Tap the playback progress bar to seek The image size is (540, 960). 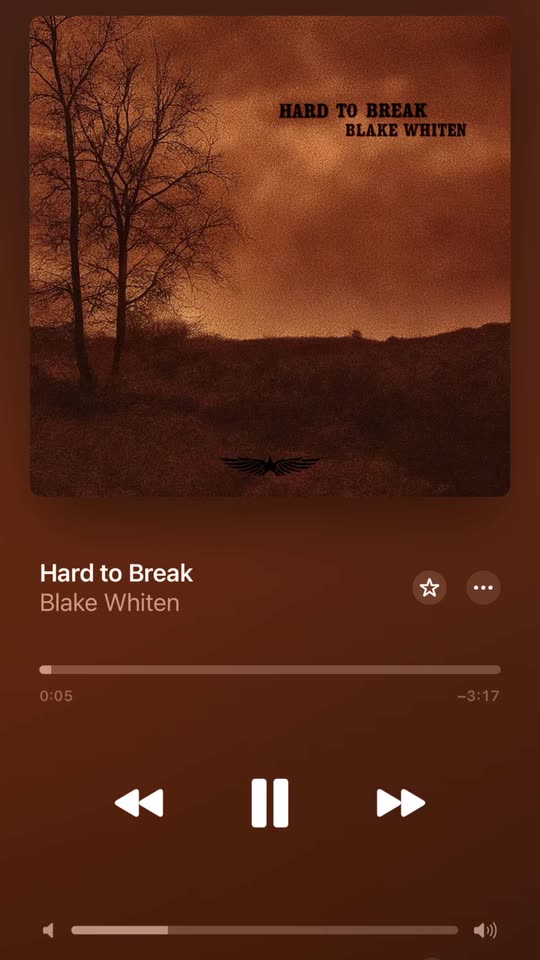(x=269, y=670)
